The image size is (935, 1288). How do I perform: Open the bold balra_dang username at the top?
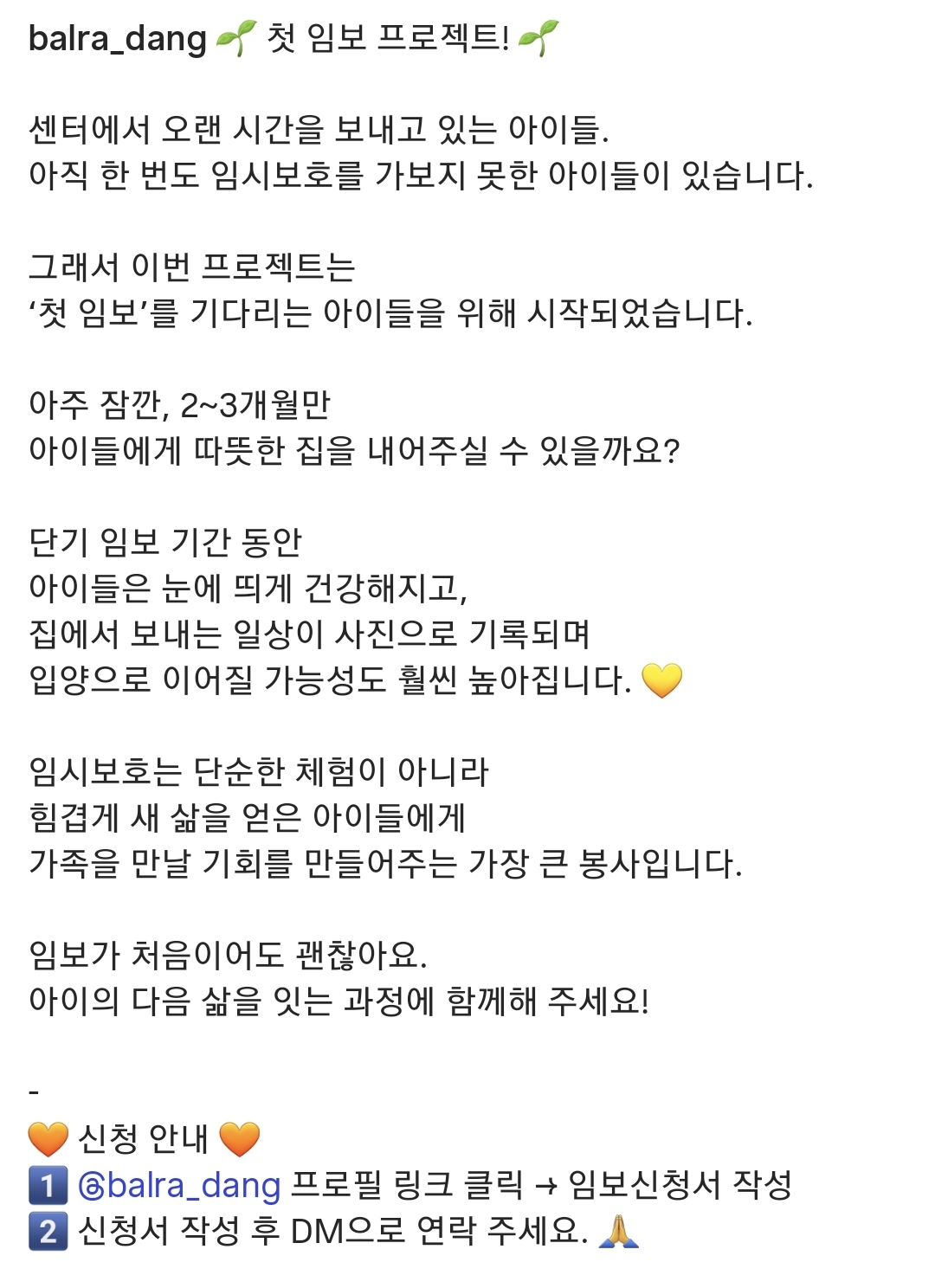[118, 39]
